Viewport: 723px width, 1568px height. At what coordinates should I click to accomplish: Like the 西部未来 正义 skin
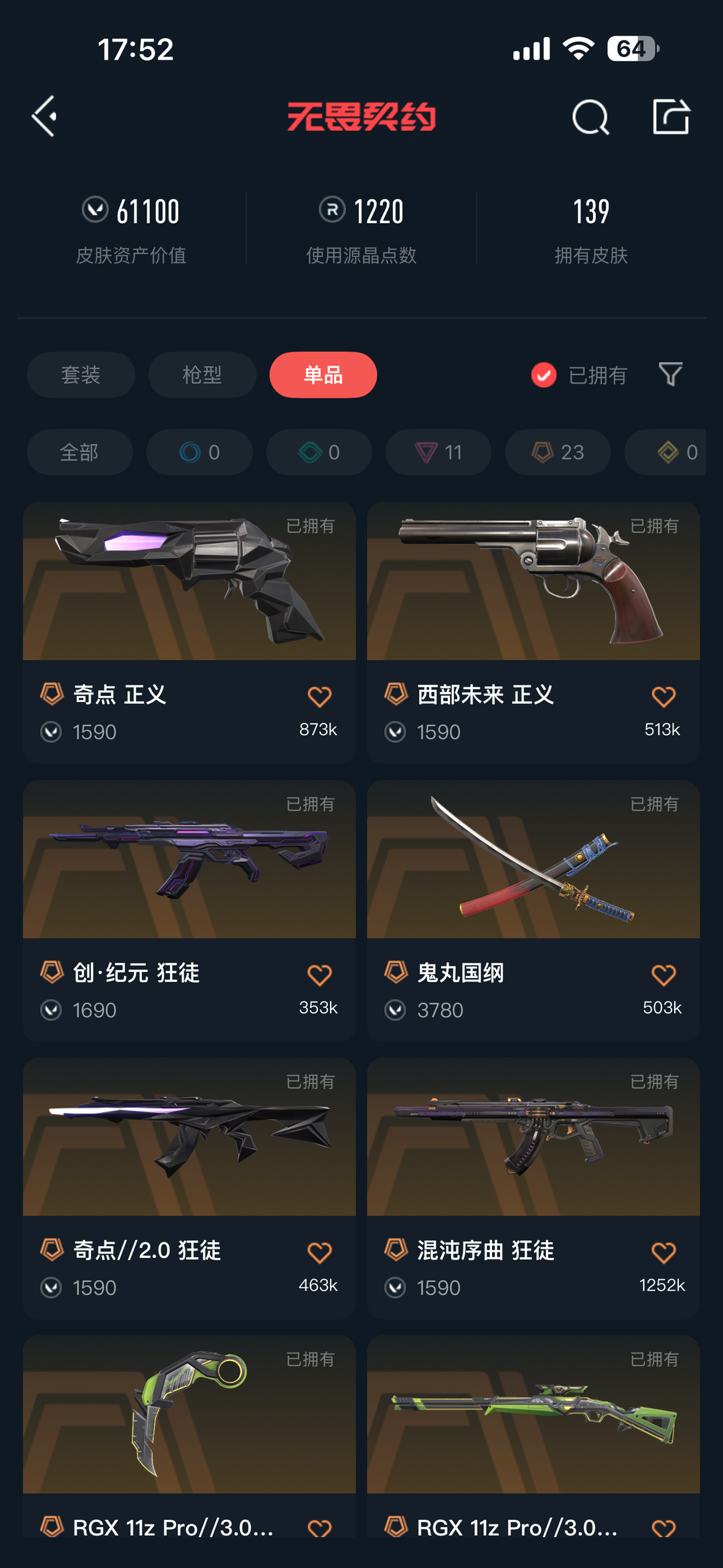663,697
